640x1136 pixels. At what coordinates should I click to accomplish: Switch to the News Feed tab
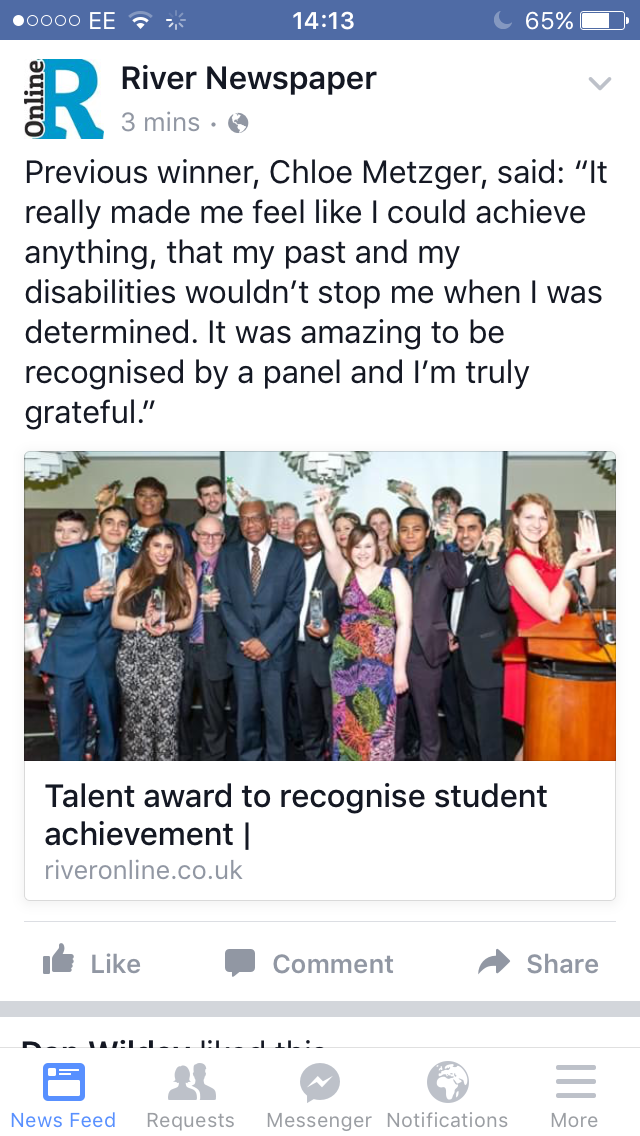point(63,1095)
